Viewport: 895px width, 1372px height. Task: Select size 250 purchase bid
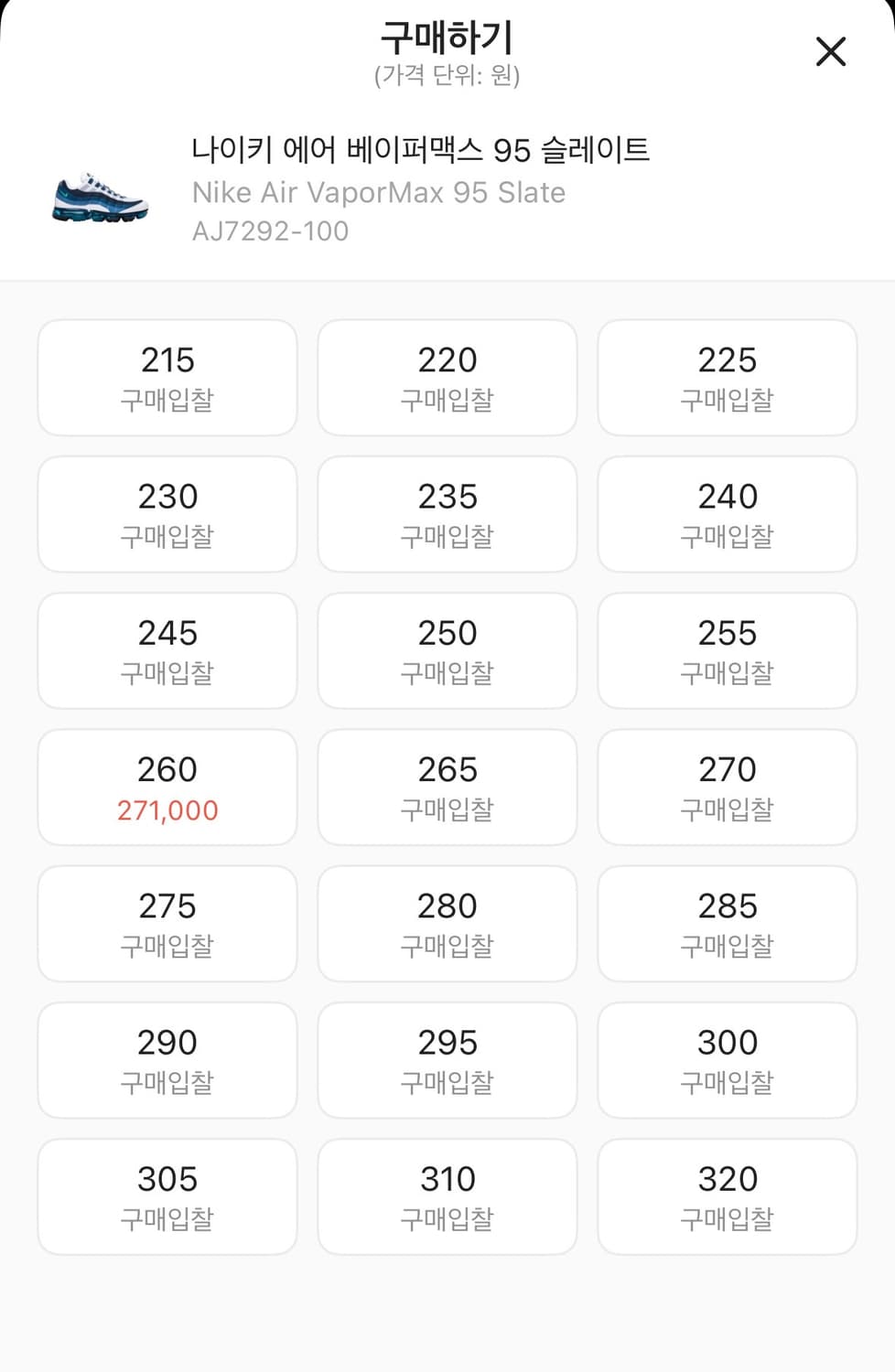point(447,650)
